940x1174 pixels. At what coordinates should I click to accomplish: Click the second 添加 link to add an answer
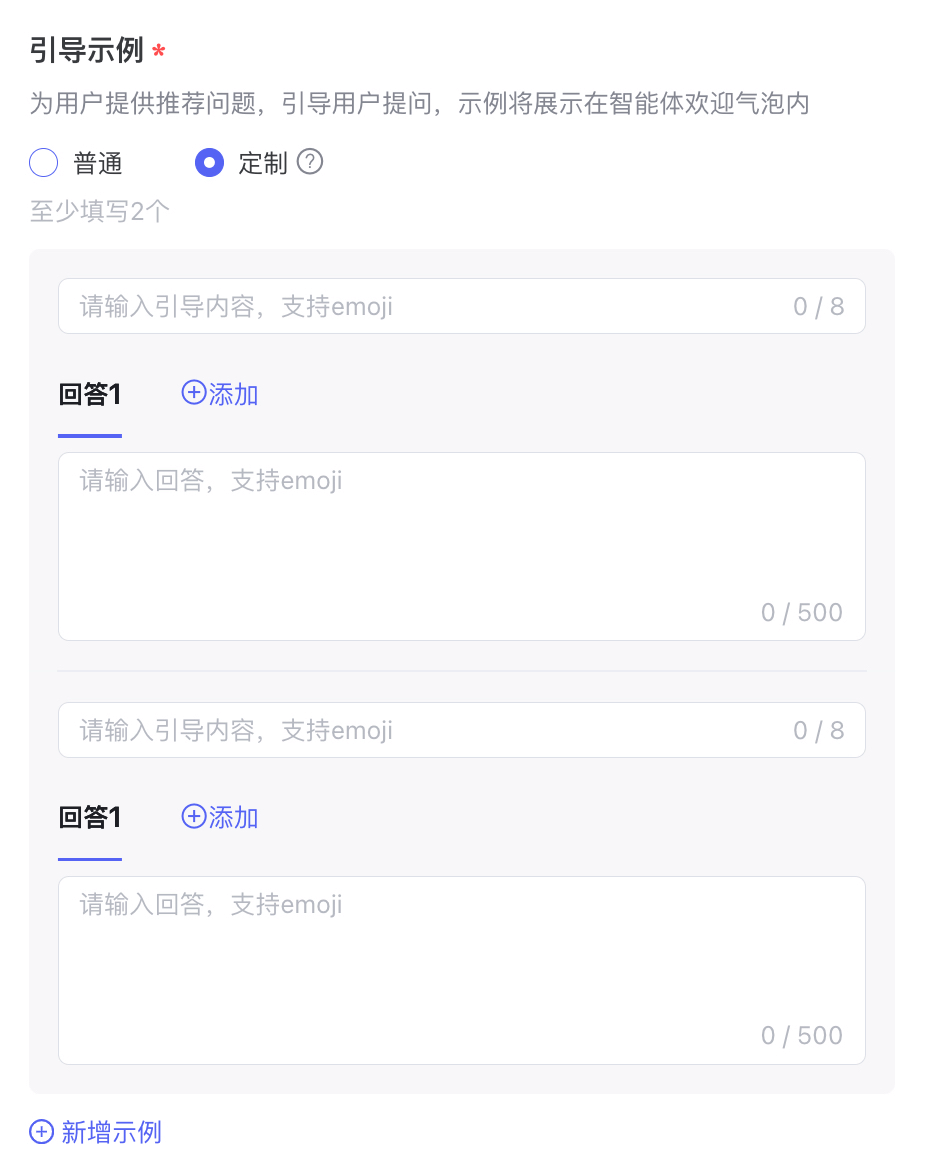233,817
